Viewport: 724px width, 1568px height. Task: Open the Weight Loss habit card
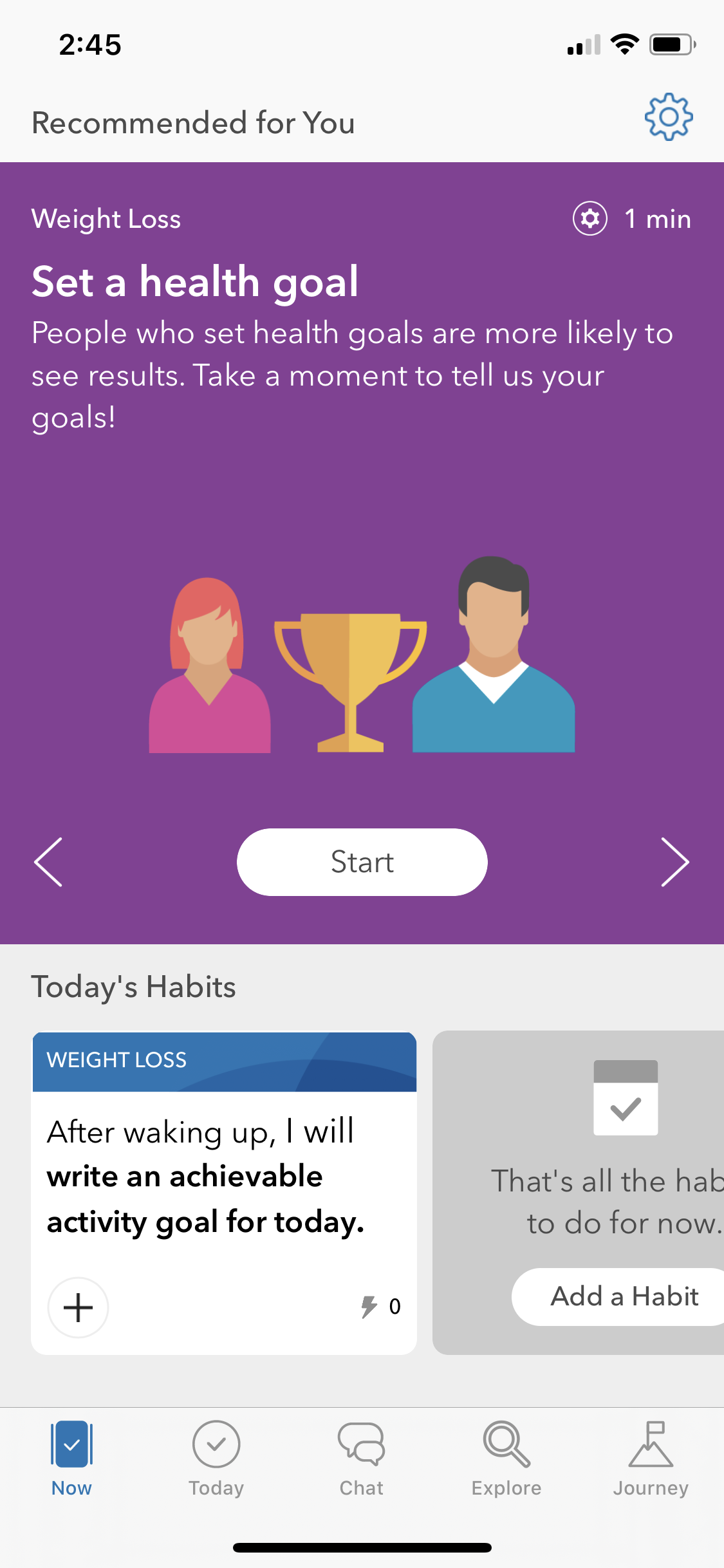(x=224, y=1193)
